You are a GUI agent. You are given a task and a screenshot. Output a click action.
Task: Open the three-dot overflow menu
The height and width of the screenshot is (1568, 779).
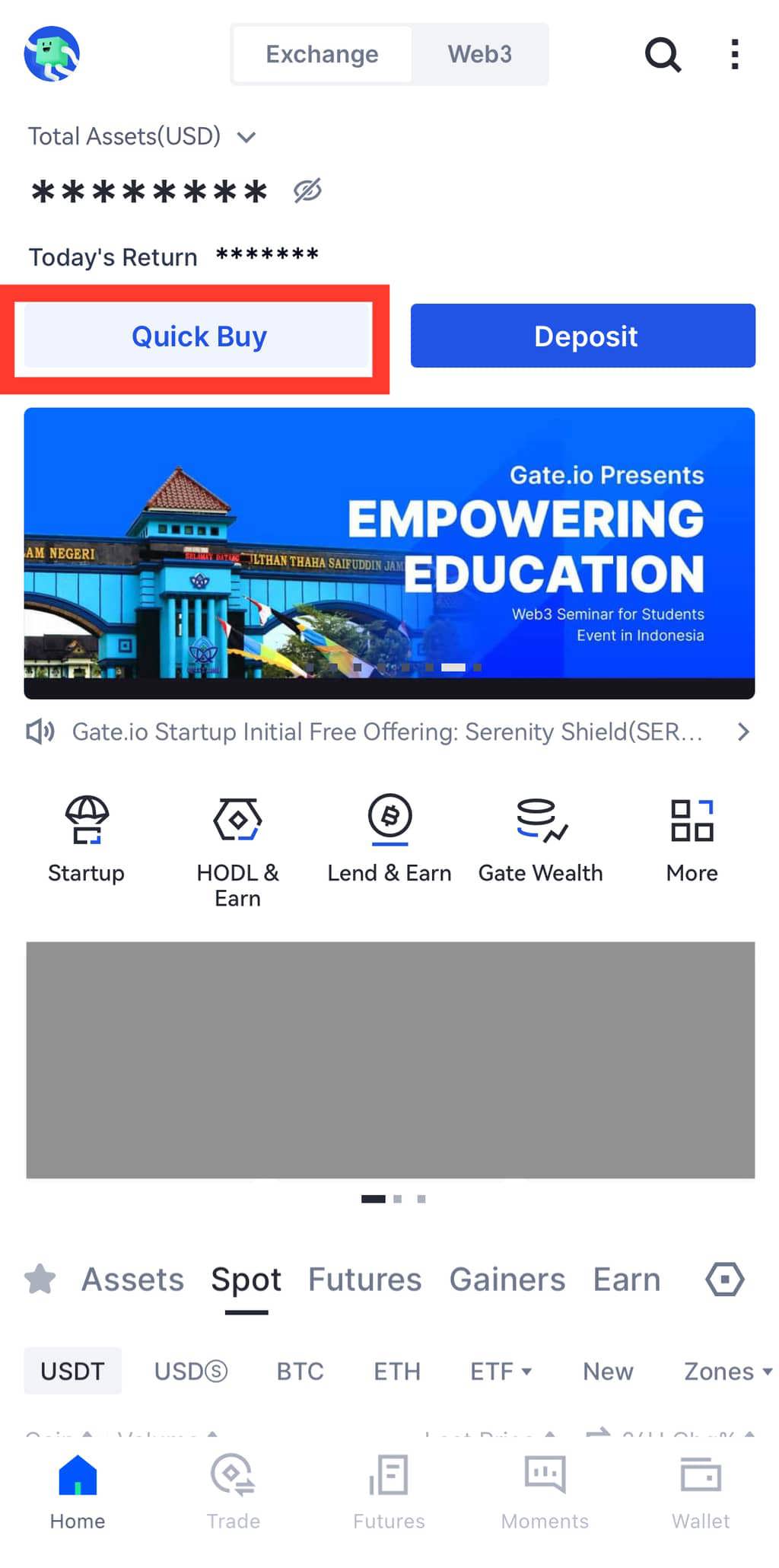pyautogui.click(x=734, y=55)
